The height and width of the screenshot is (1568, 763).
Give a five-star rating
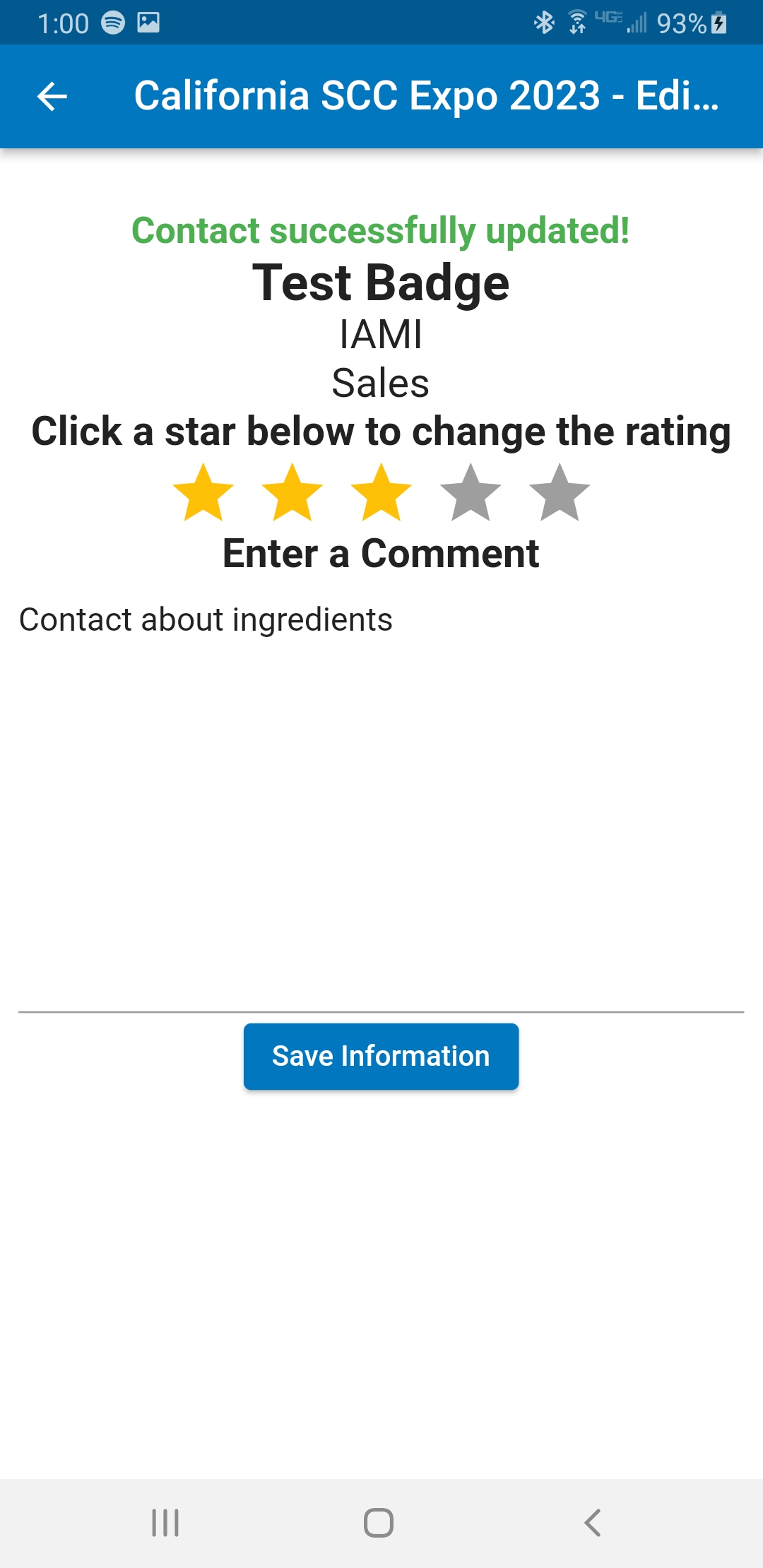[560, 493]
